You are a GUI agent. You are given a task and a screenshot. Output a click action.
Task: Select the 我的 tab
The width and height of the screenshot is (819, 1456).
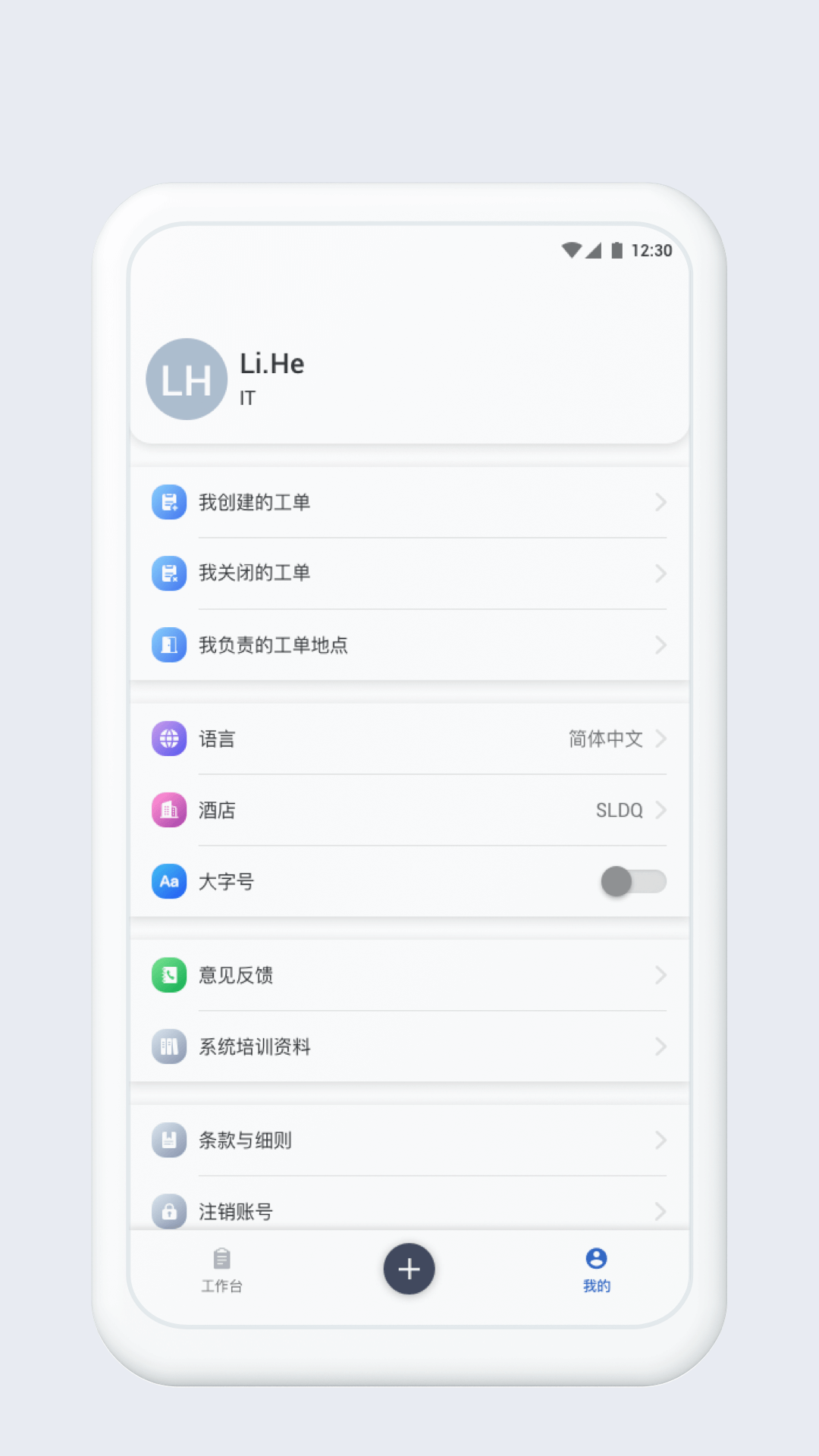coord(597,1270)
